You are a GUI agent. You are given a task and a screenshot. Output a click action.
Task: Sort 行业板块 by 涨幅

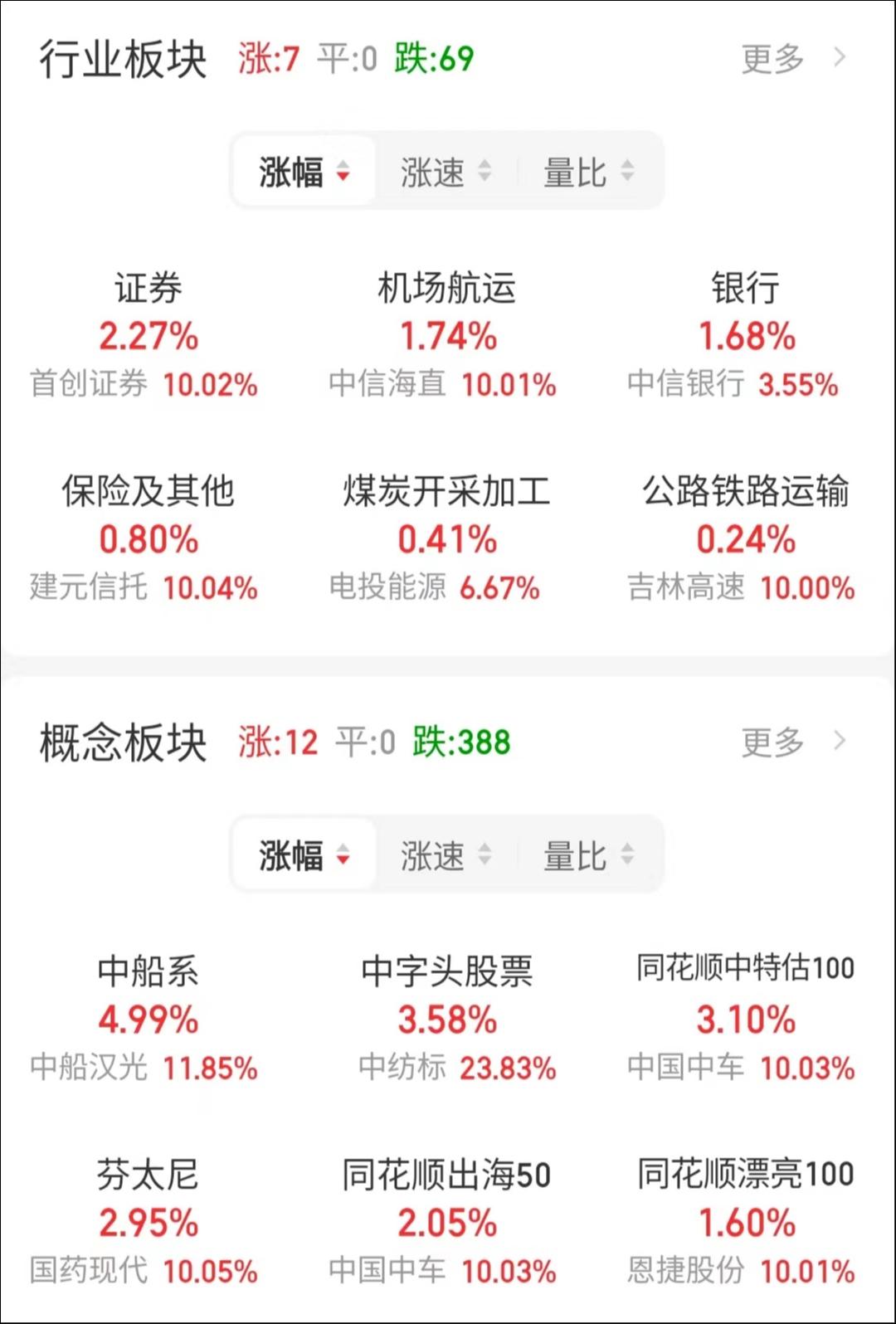[x=304, y=173]
